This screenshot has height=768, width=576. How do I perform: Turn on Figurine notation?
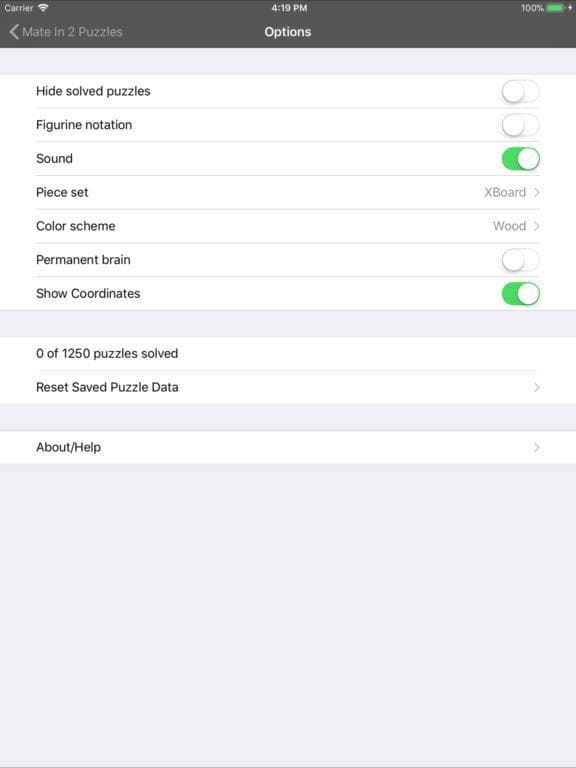pos(520,125)
